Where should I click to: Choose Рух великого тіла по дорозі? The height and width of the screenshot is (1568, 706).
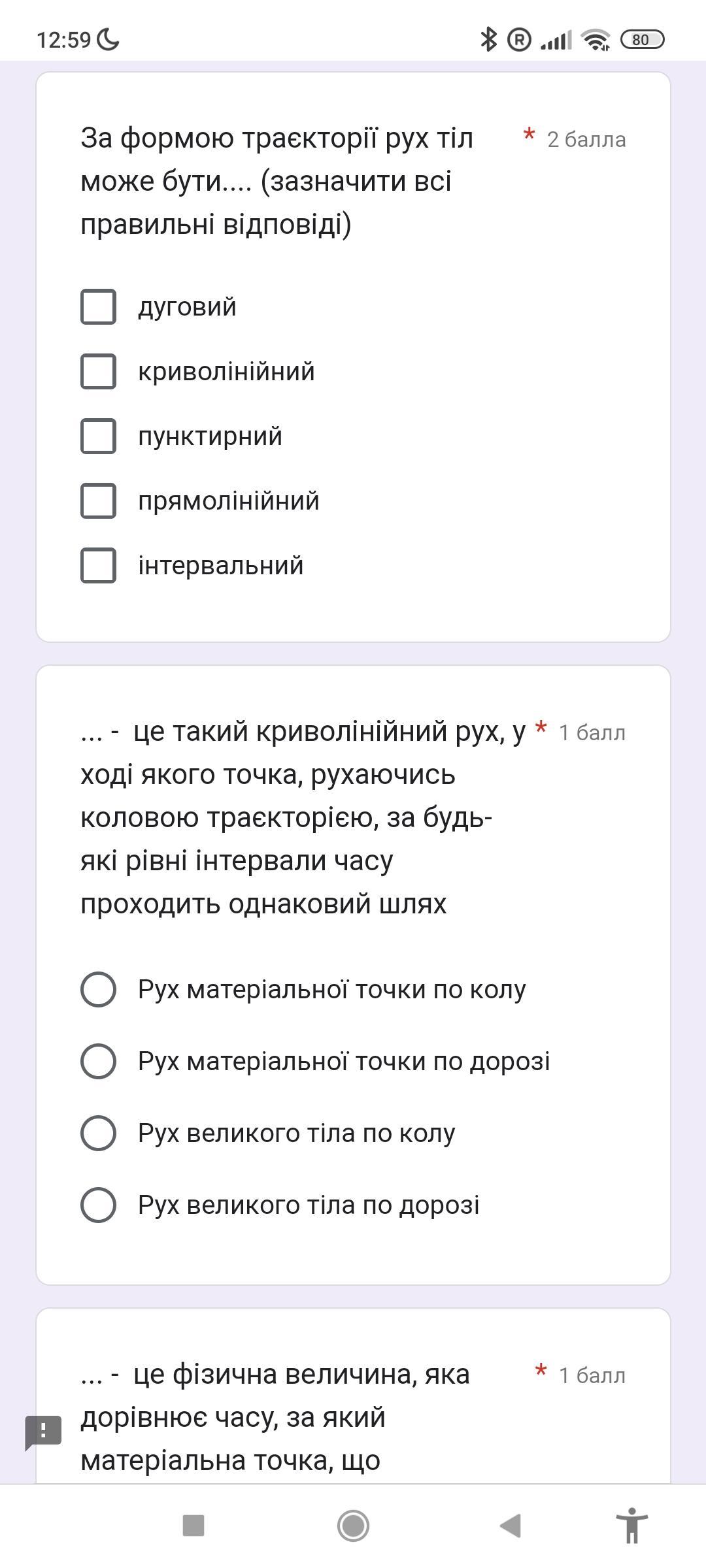[x=98, y=1205]
